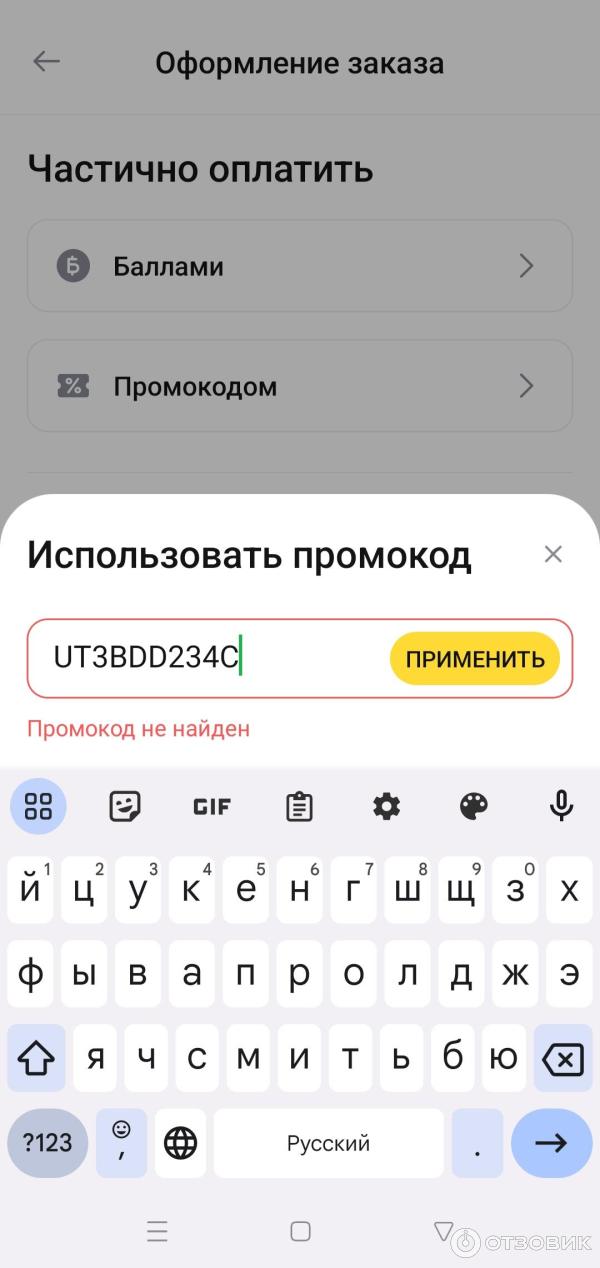Tap the keyboard enter arrow key
This screenshot has width=600, height=1268.
click(551, 1143)
